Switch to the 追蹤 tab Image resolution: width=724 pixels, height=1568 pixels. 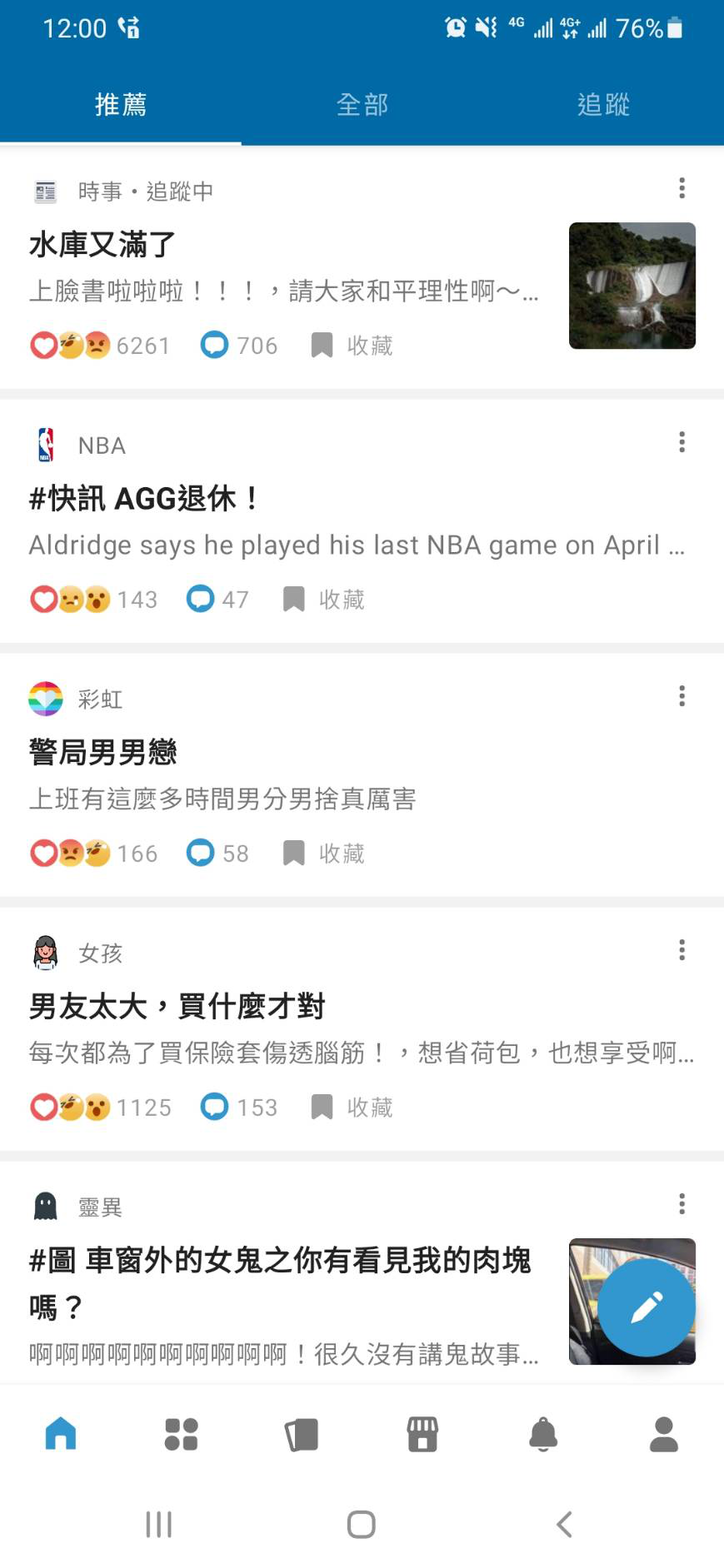coord(602,105)
